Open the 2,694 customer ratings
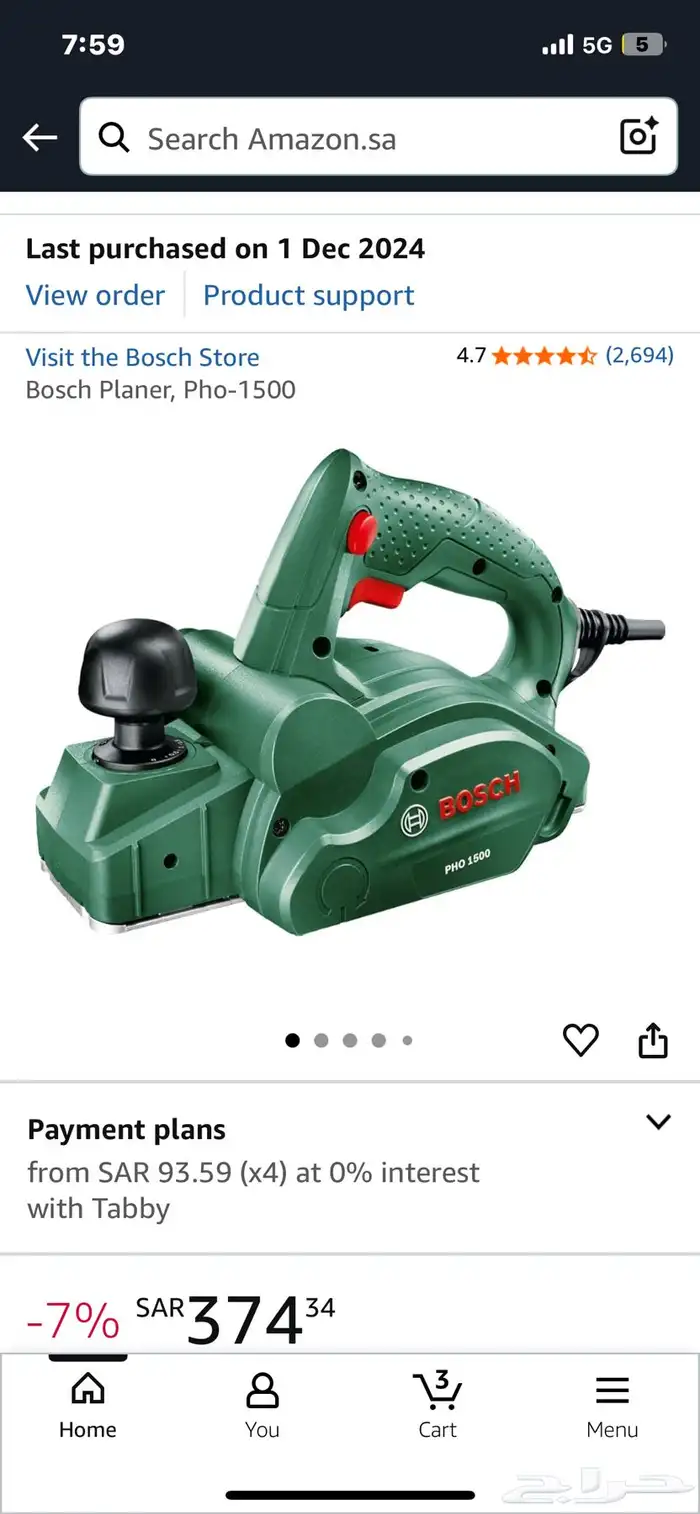This screenshot has width=700, height=1514. 639,355
